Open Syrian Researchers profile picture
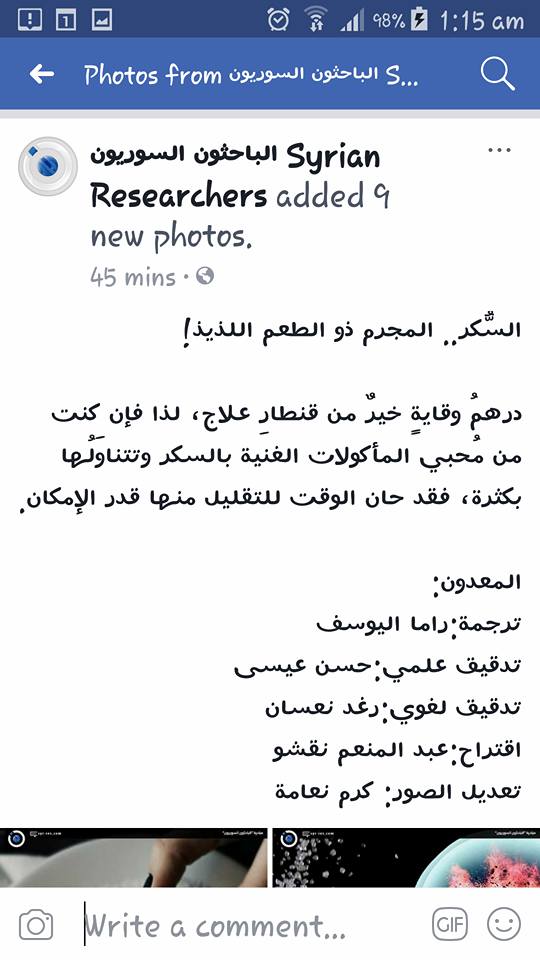 tap(48, 167)
